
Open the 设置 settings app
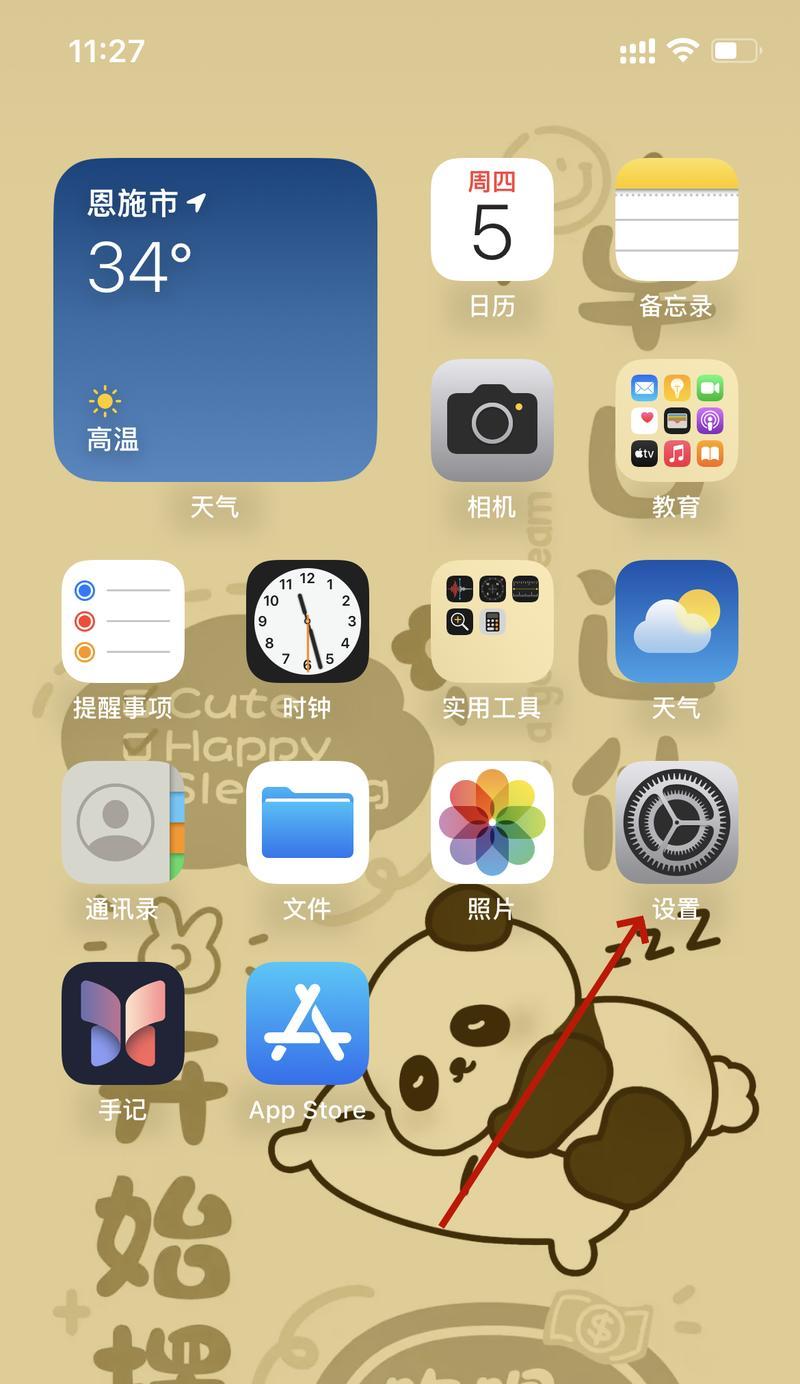pyautogui.click(x=676, y=822)
